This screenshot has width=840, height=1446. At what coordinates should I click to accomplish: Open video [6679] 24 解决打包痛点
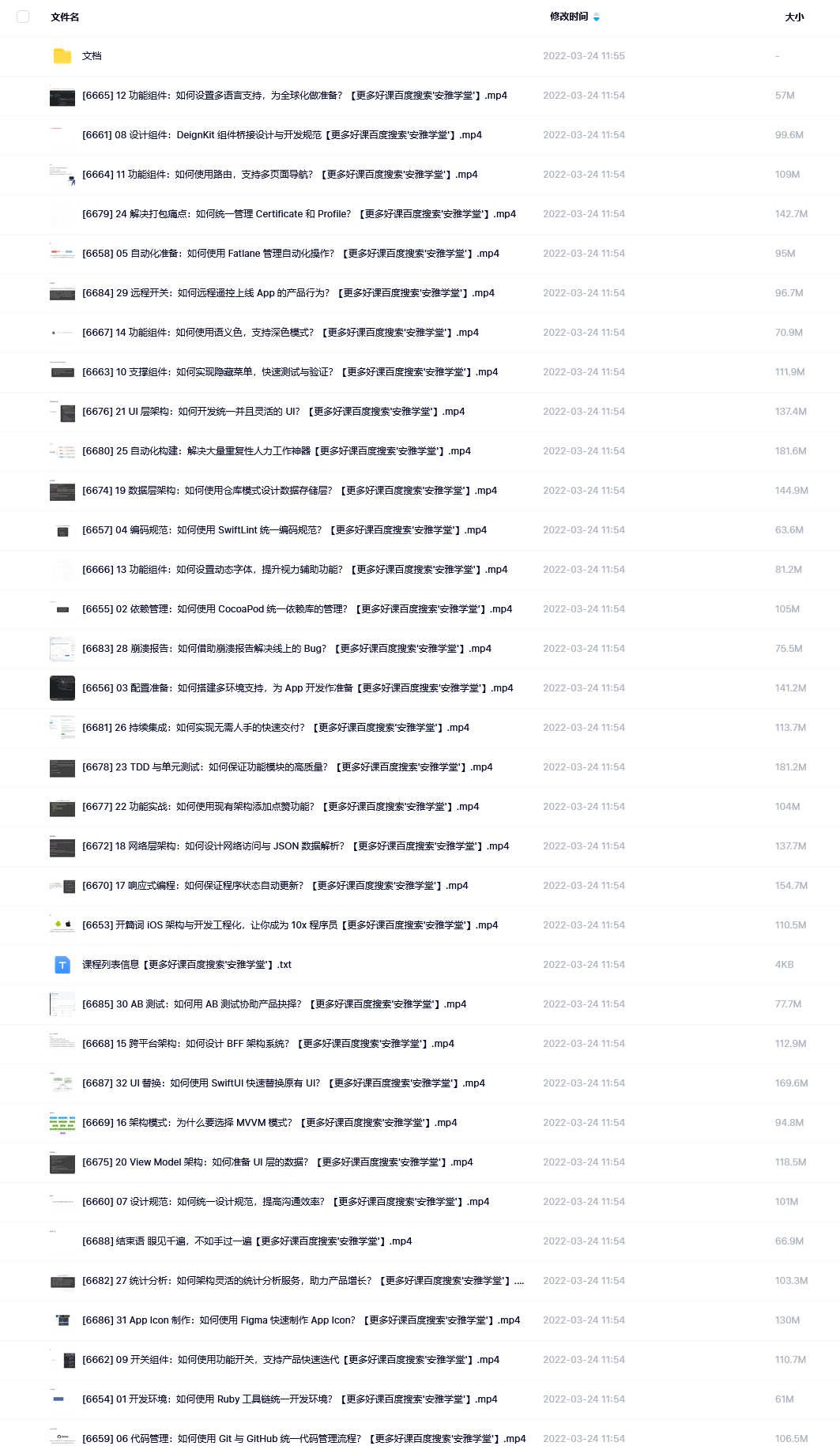[299, 214]
